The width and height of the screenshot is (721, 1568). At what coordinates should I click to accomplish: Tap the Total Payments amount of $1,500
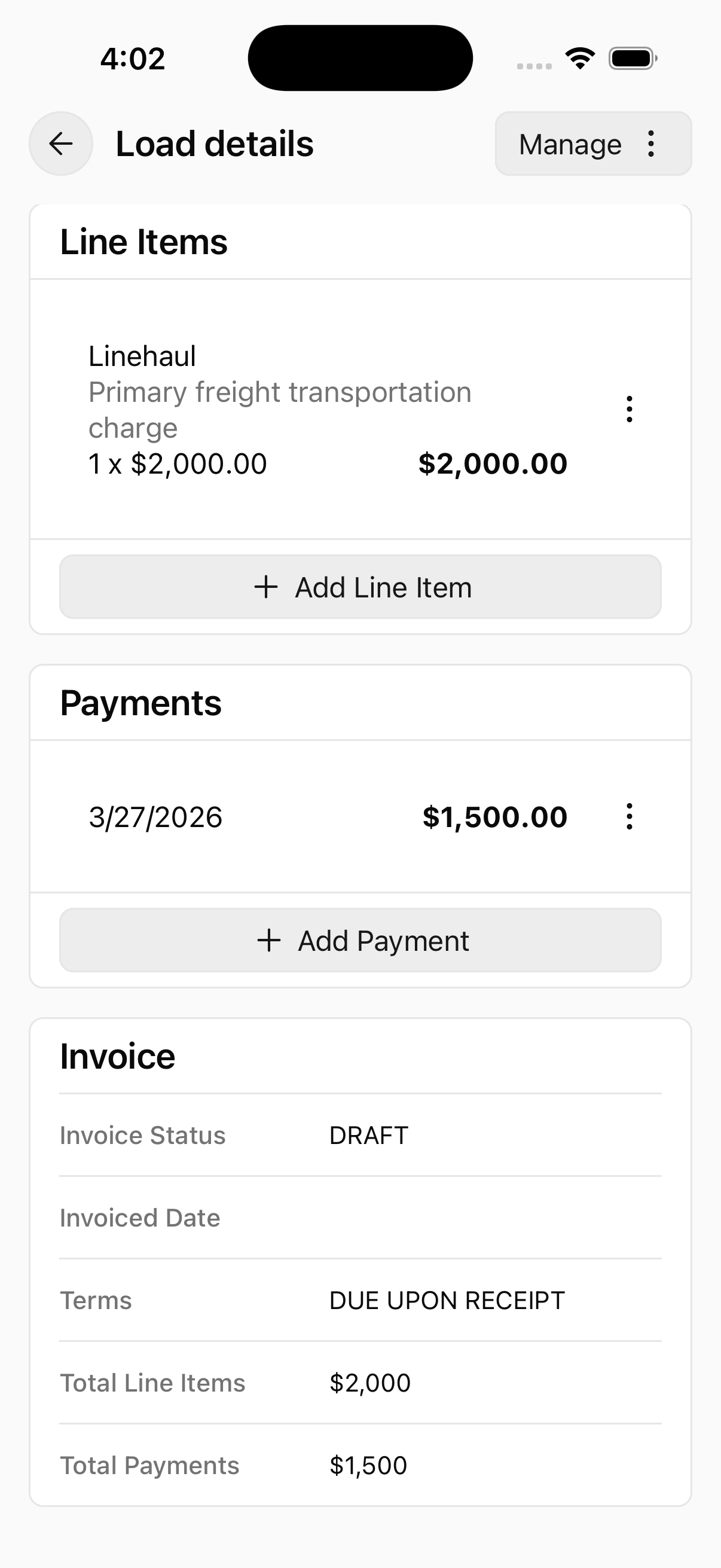point(368,1465)
